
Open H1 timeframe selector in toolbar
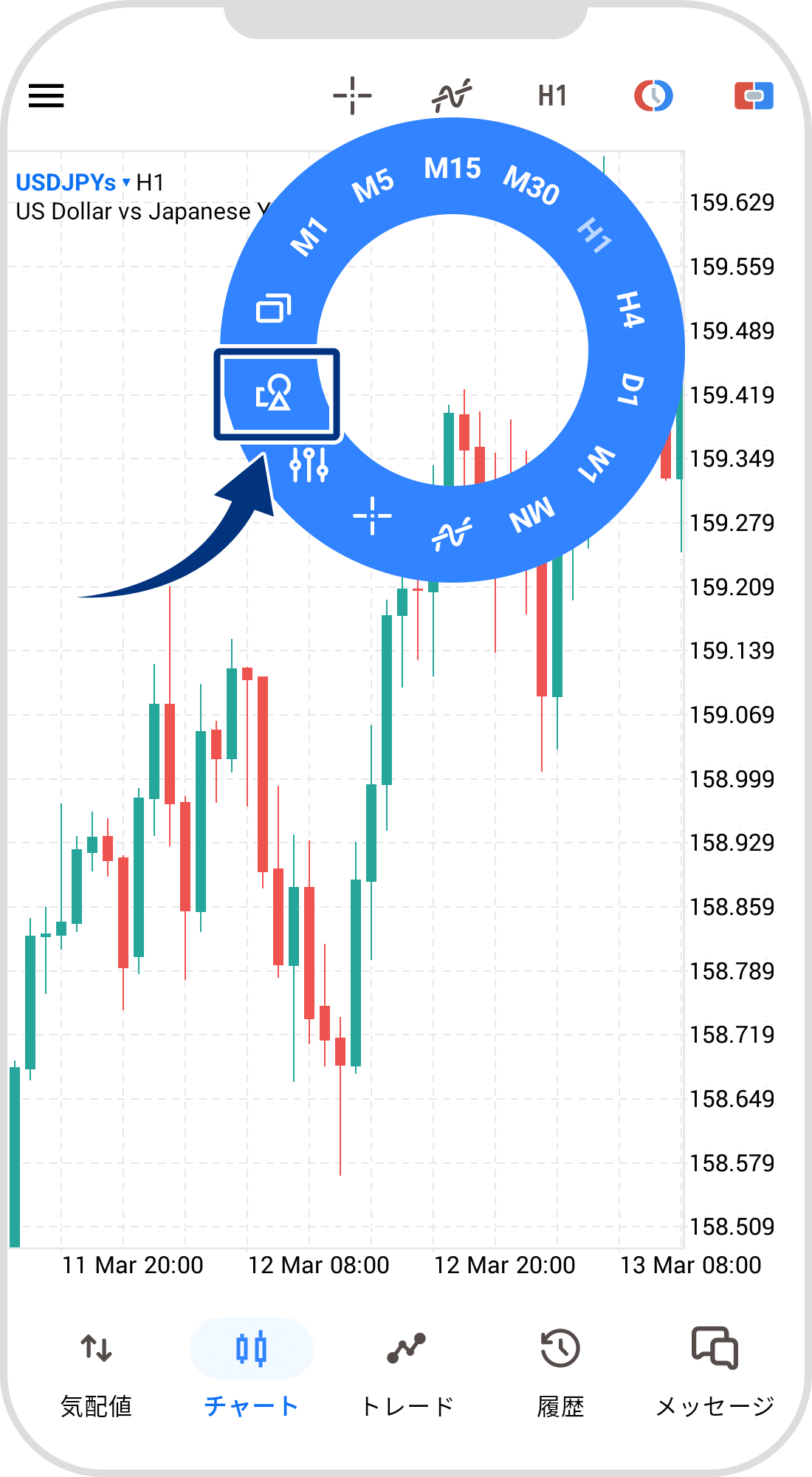tap(552, 96)
